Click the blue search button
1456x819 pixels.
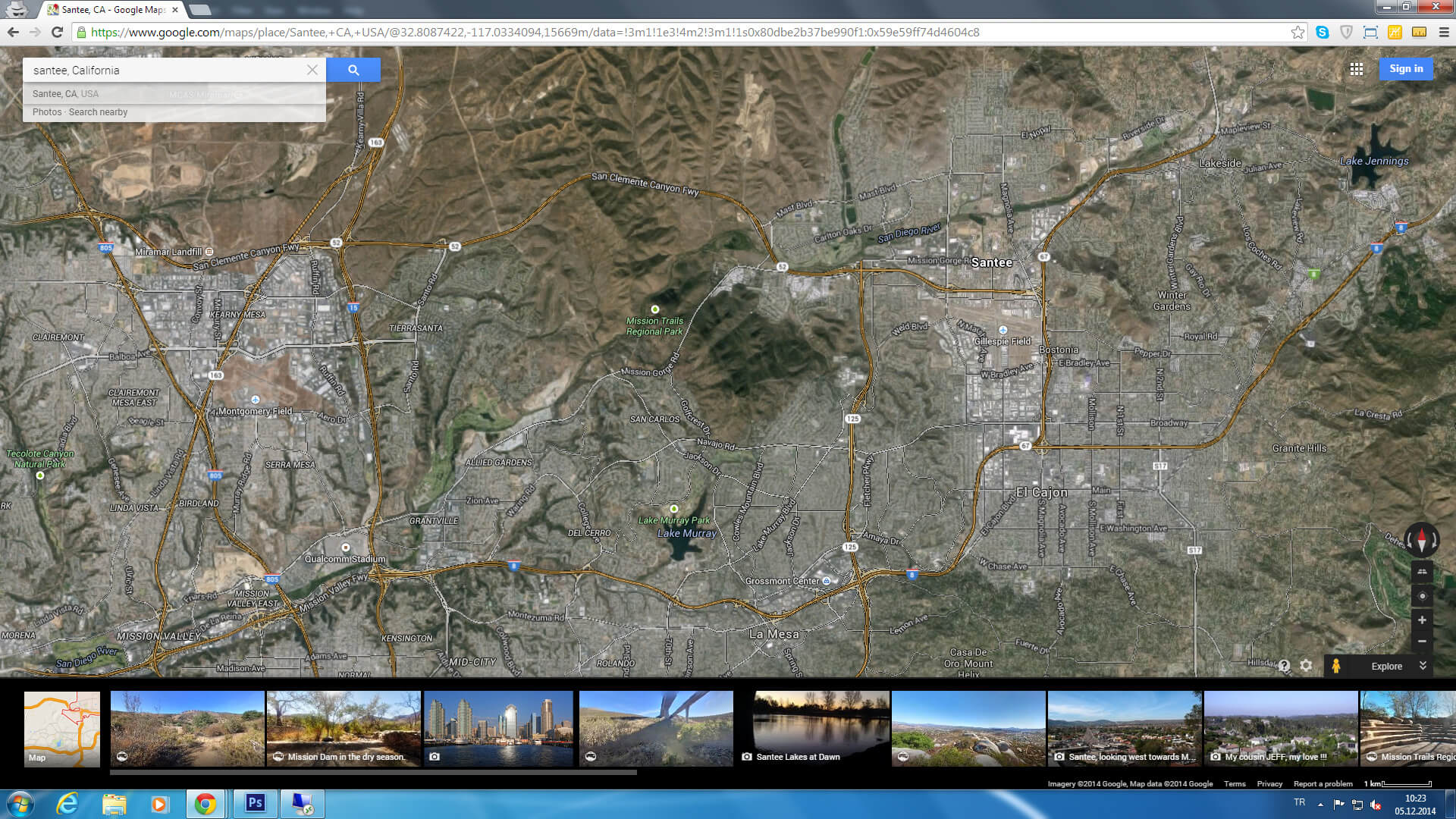353,70
